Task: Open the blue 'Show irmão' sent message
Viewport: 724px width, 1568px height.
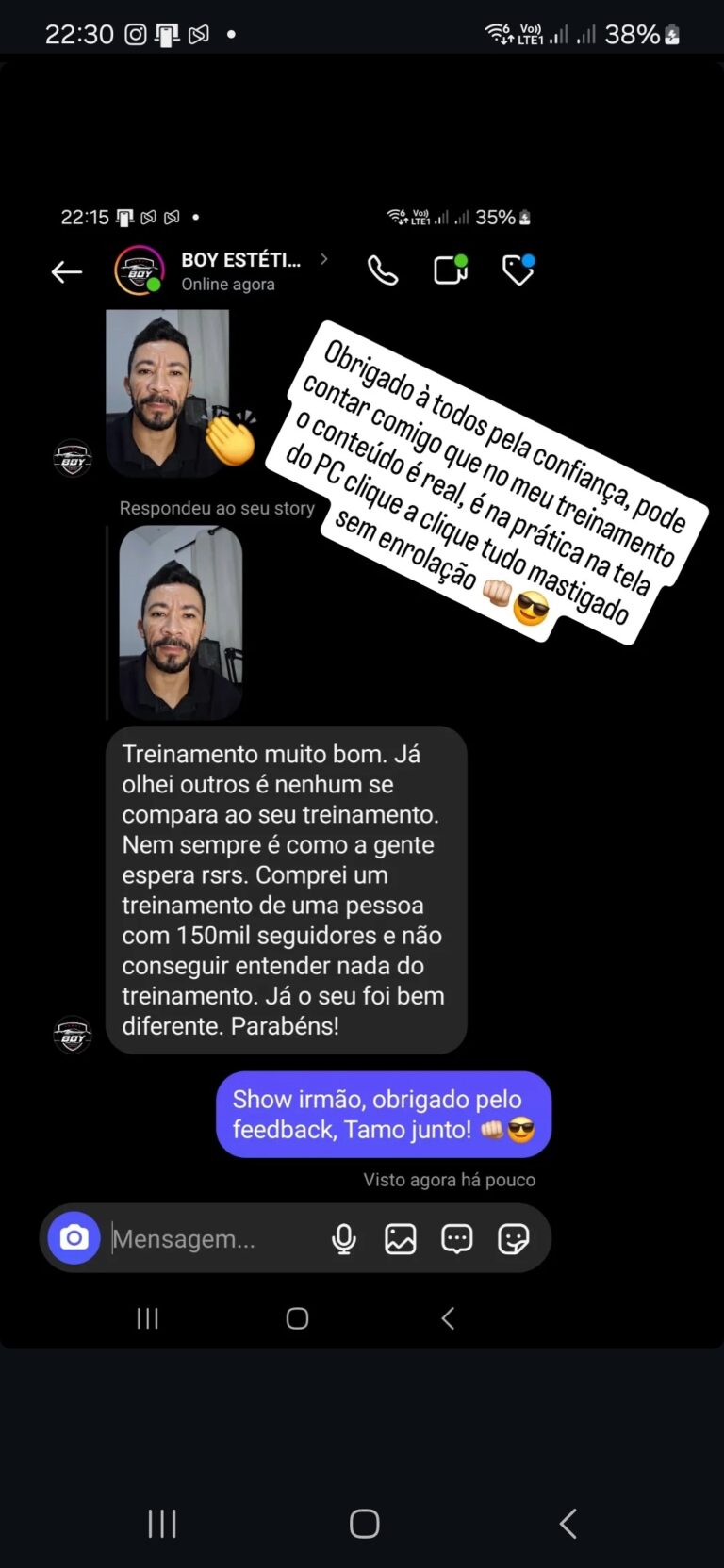Action: [383, 1114]
